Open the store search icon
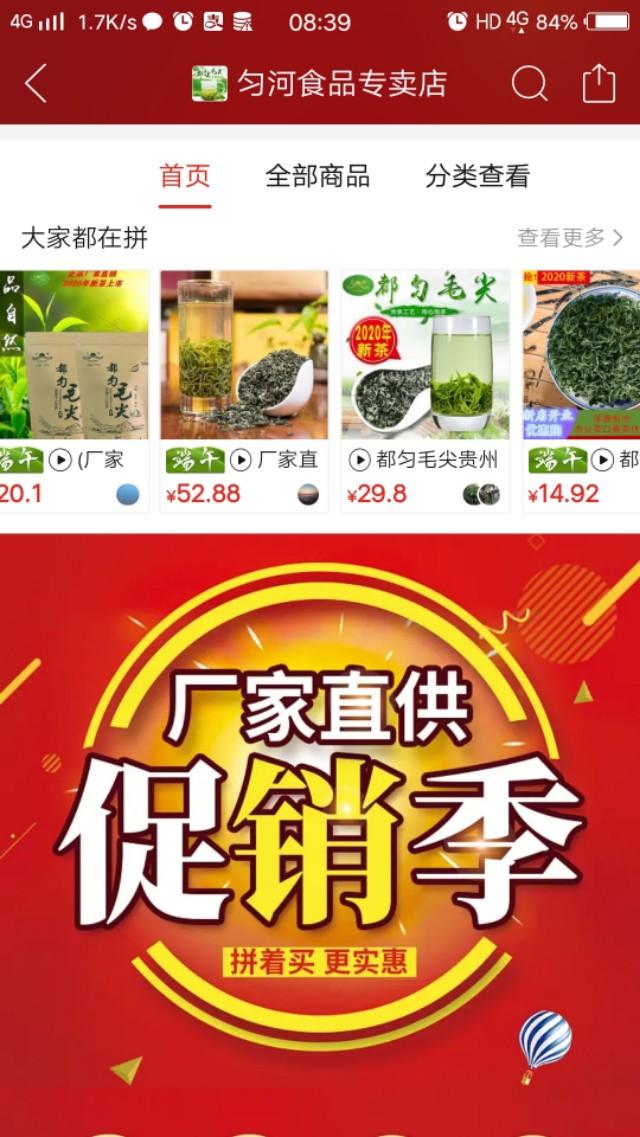This screenshot has width=640, height=1137. tap(529, 83)
